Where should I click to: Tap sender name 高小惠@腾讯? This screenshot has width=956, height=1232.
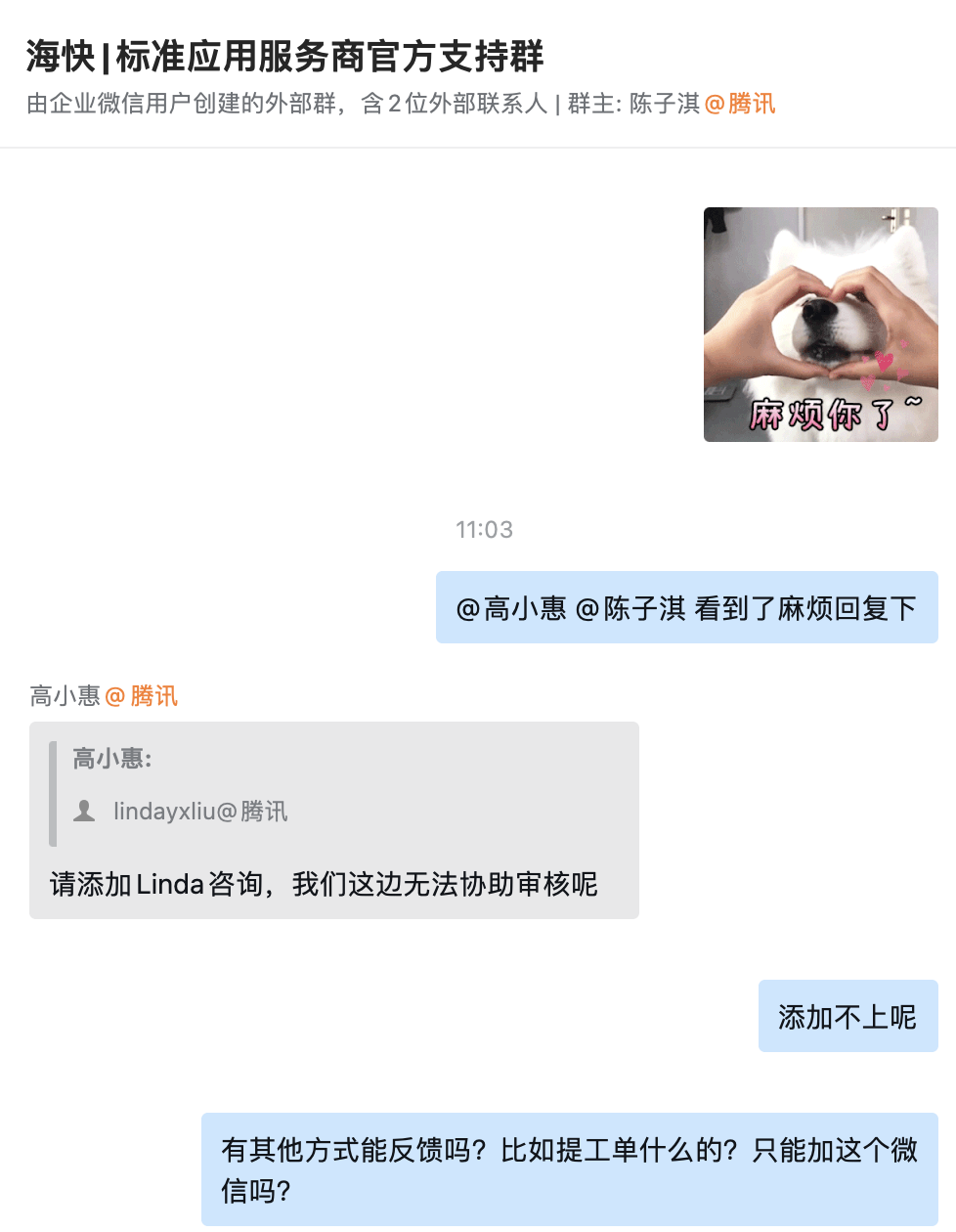(x=104, y=696)
